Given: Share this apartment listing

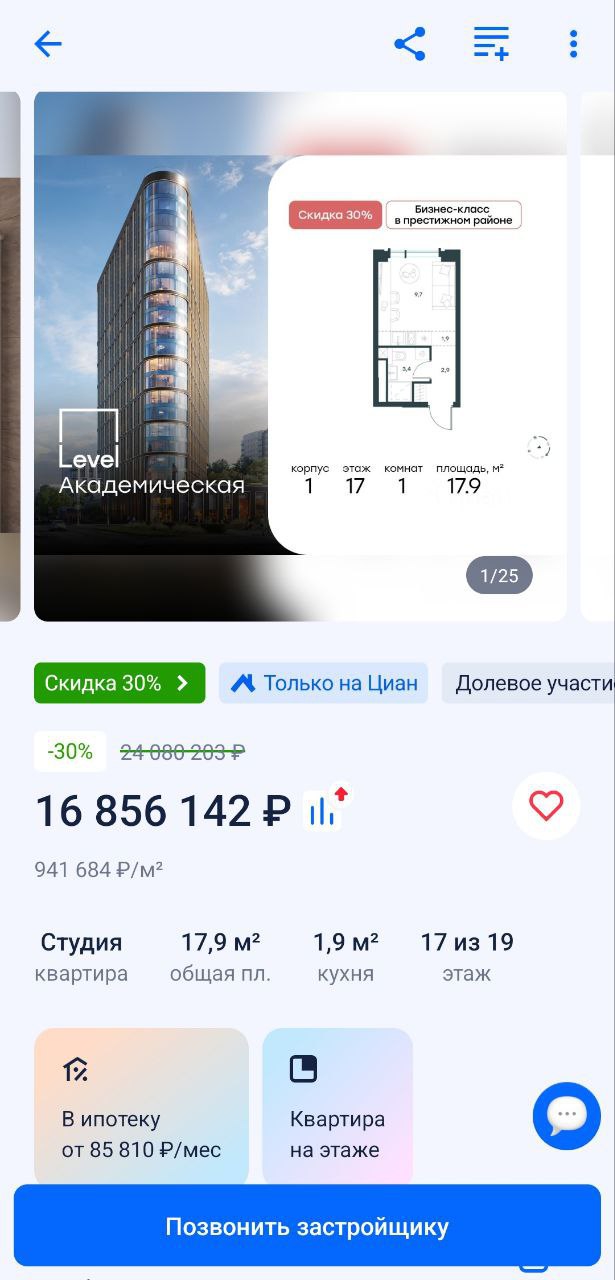Looking at the screenshot, I should [x=410, y=44].
